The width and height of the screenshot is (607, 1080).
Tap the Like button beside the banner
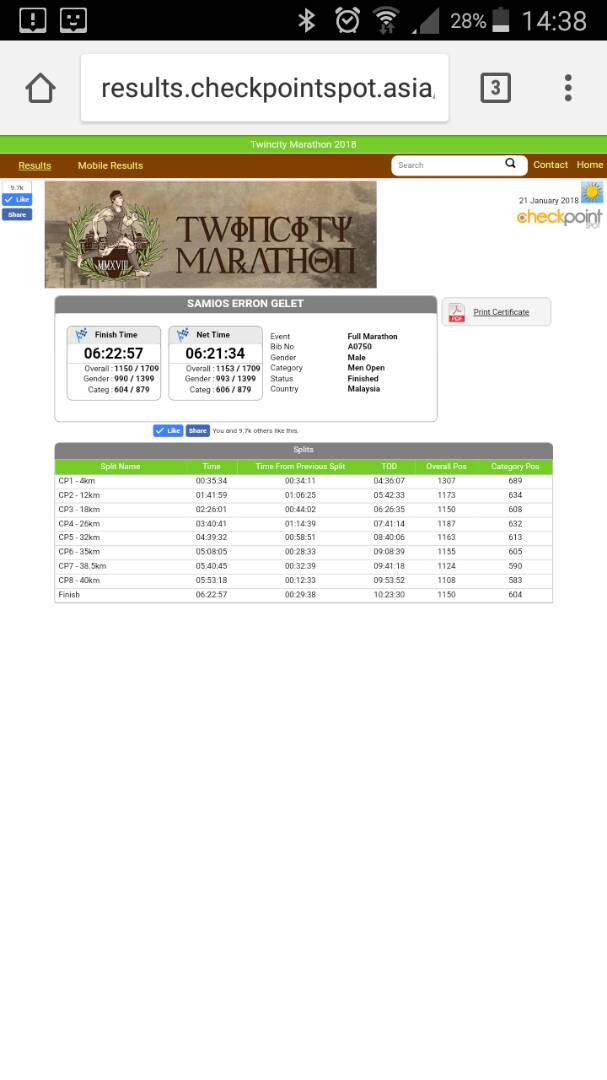17,199
